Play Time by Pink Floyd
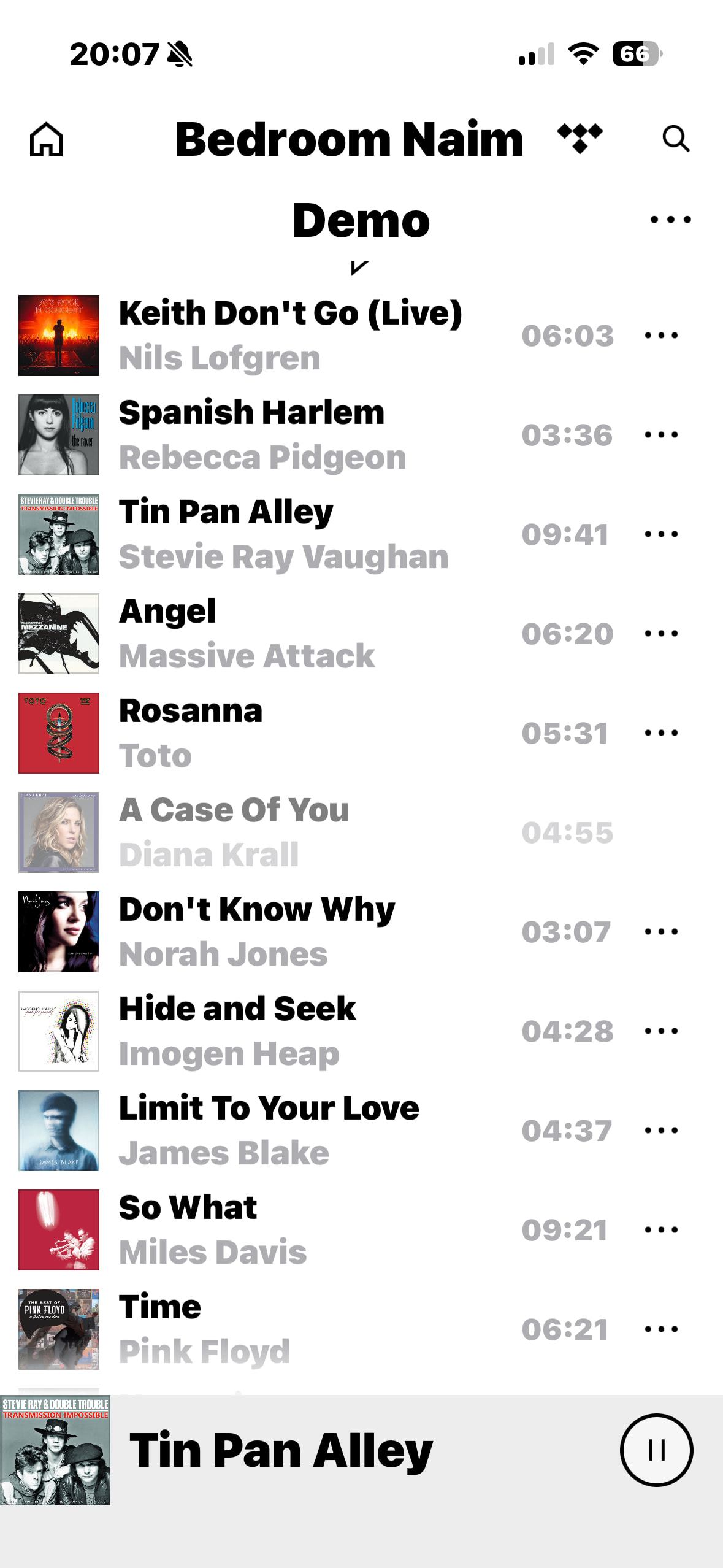 click(204, 1329)
